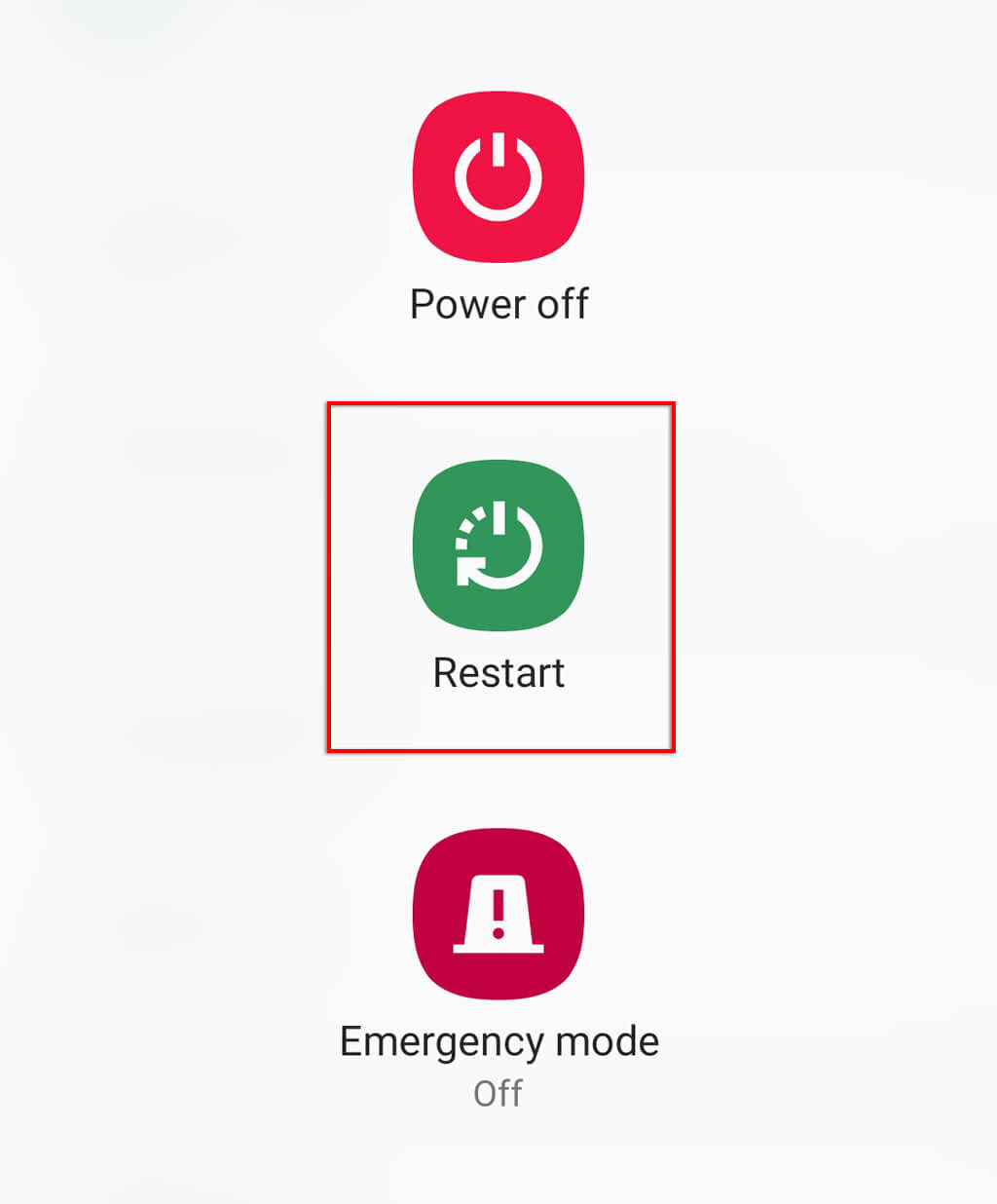Turn on Emergency mode

pyautogui.click(x=498, y=914)
